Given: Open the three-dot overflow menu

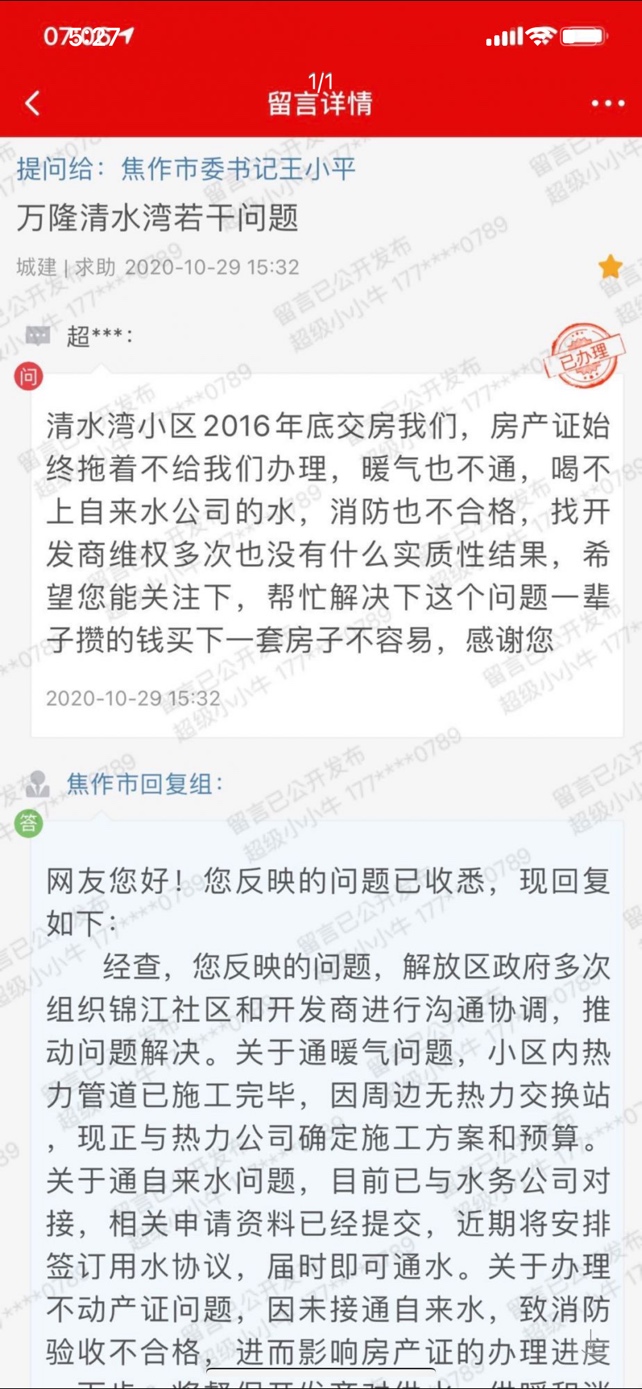Looking at the screenshot, I should [607, 104].
